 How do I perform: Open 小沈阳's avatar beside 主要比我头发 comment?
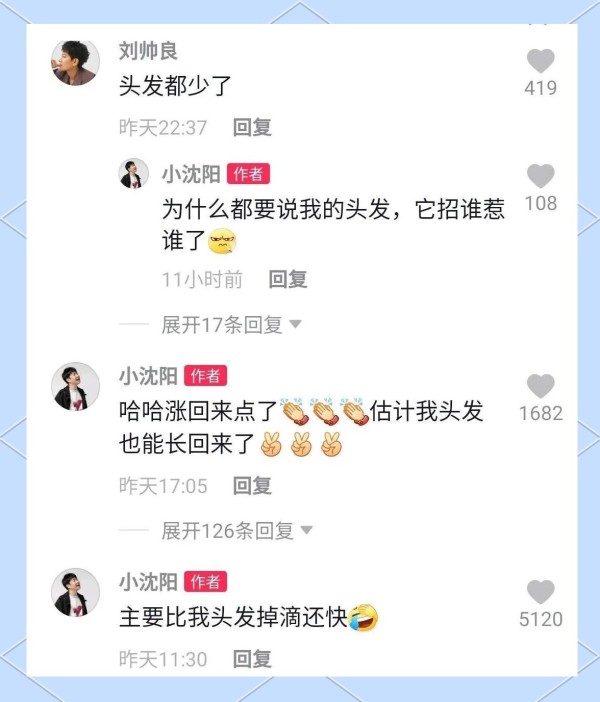coord(75,592)
